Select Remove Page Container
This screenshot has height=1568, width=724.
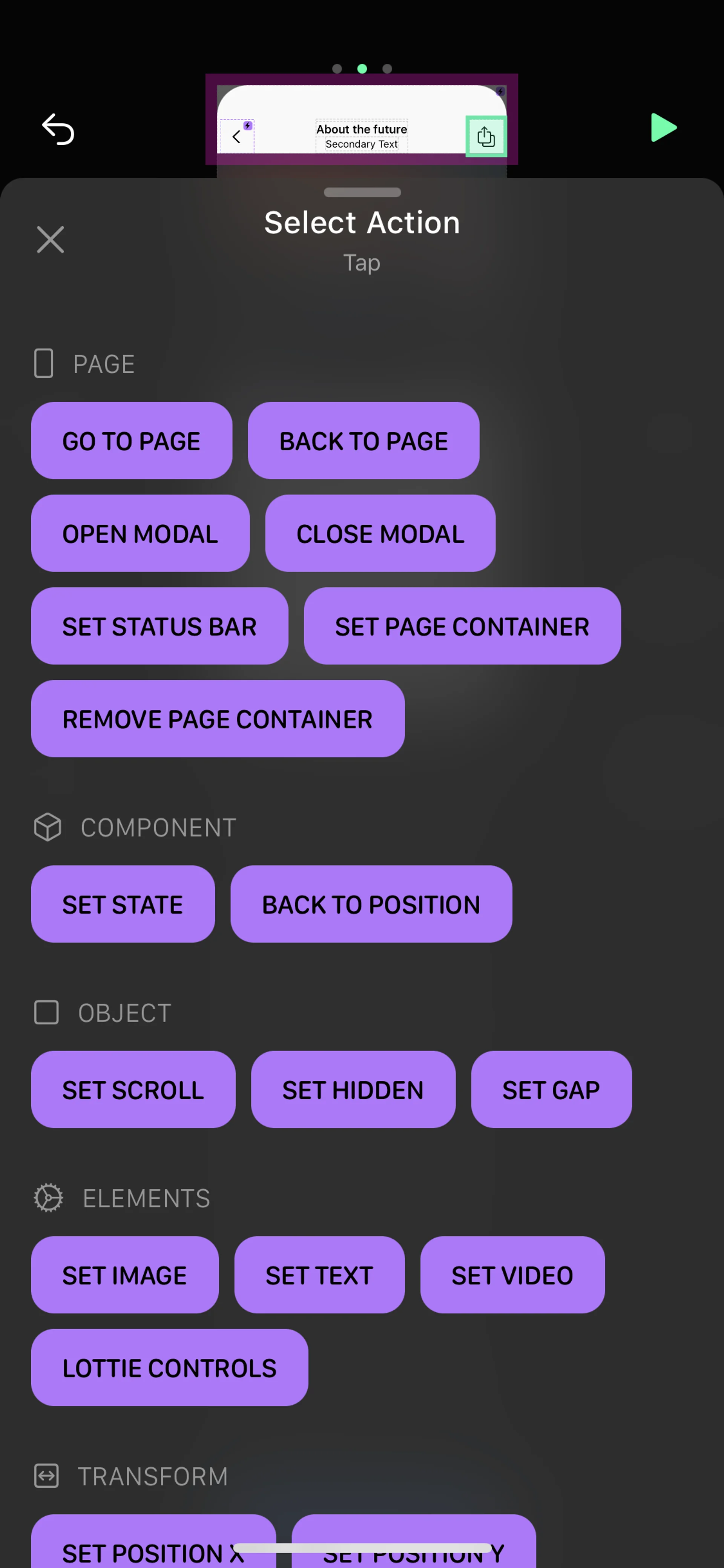(x=217, y=719)
